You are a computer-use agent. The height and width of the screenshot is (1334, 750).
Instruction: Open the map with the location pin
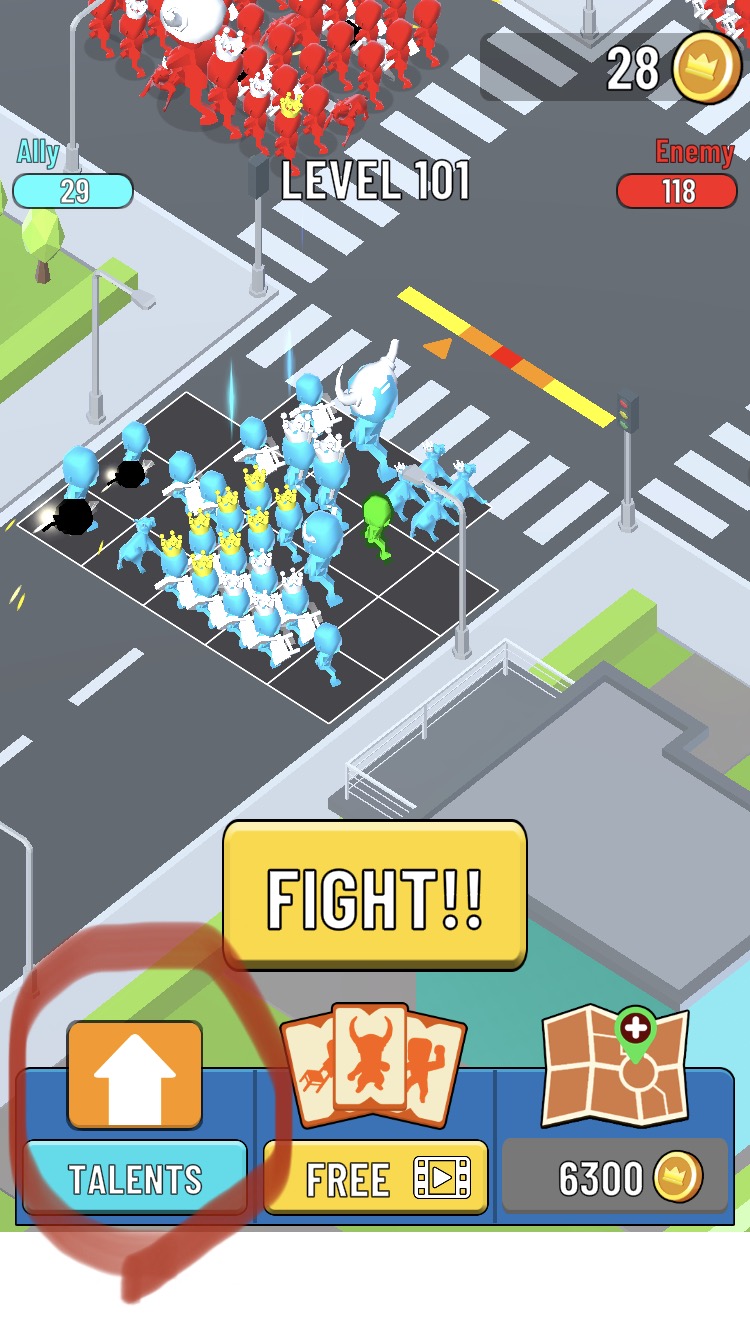point(615,1068)
